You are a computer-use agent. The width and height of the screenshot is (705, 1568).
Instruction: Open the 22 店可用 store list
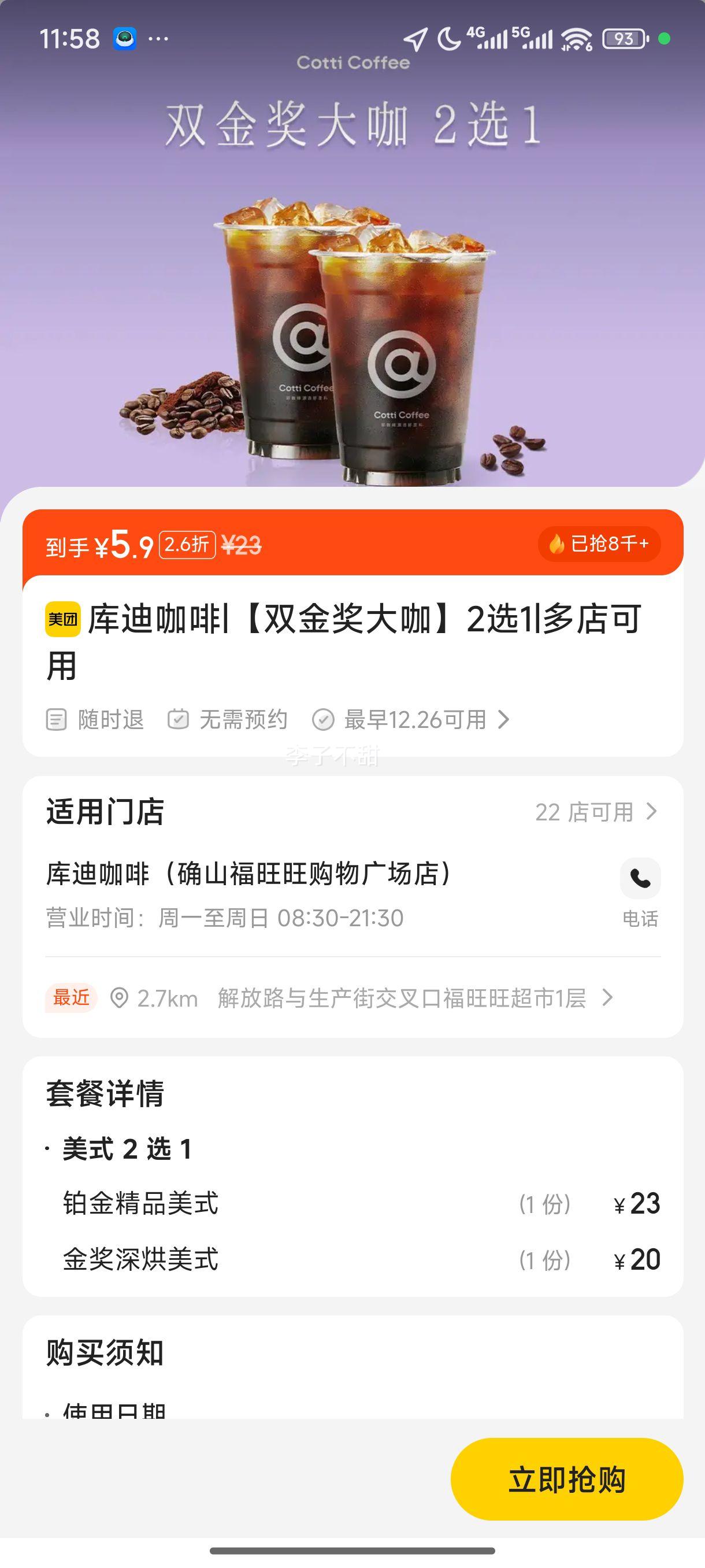pyautogui.click(x=596, y=812)
